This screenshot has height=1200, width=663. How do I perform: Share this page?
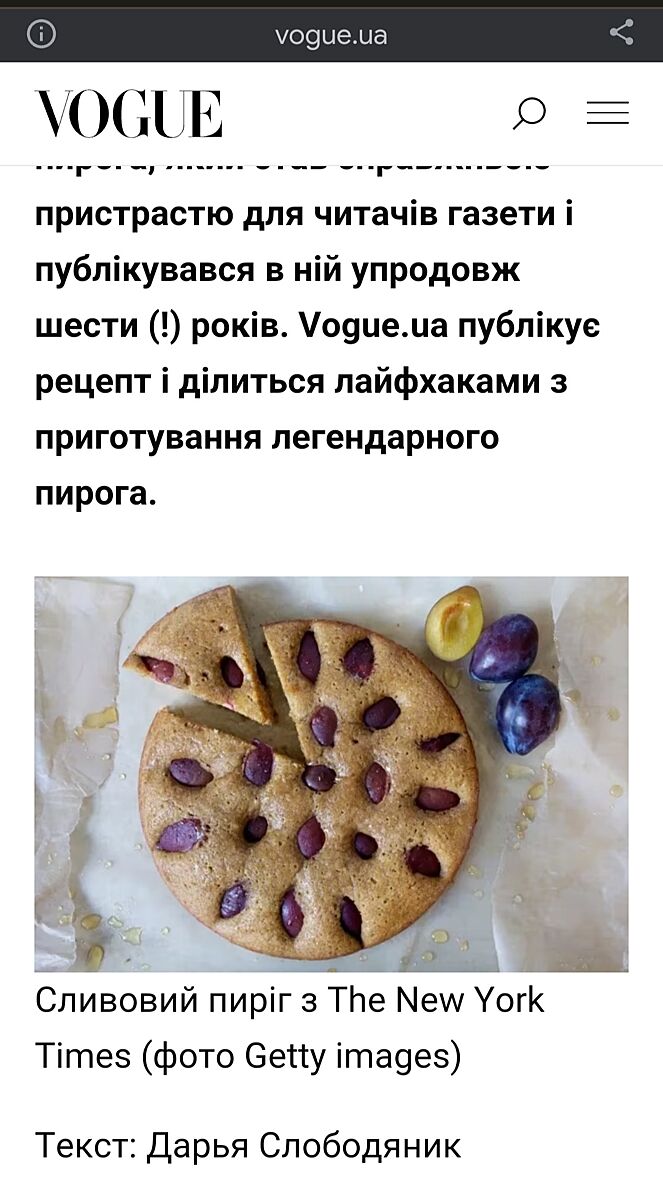pos(621,33)
